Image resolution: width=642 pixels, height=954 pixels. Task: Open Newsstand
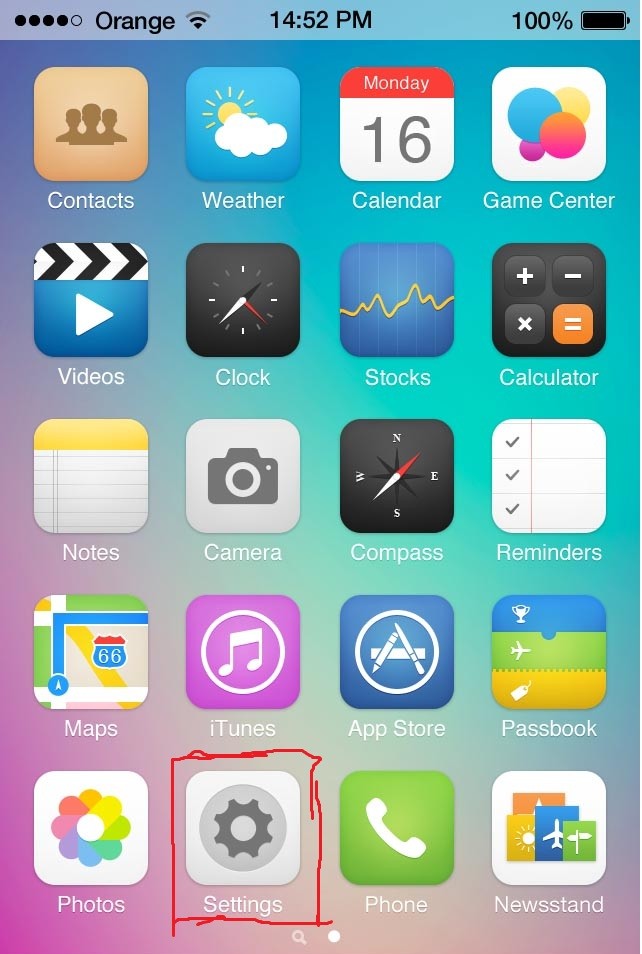[549, 828]
